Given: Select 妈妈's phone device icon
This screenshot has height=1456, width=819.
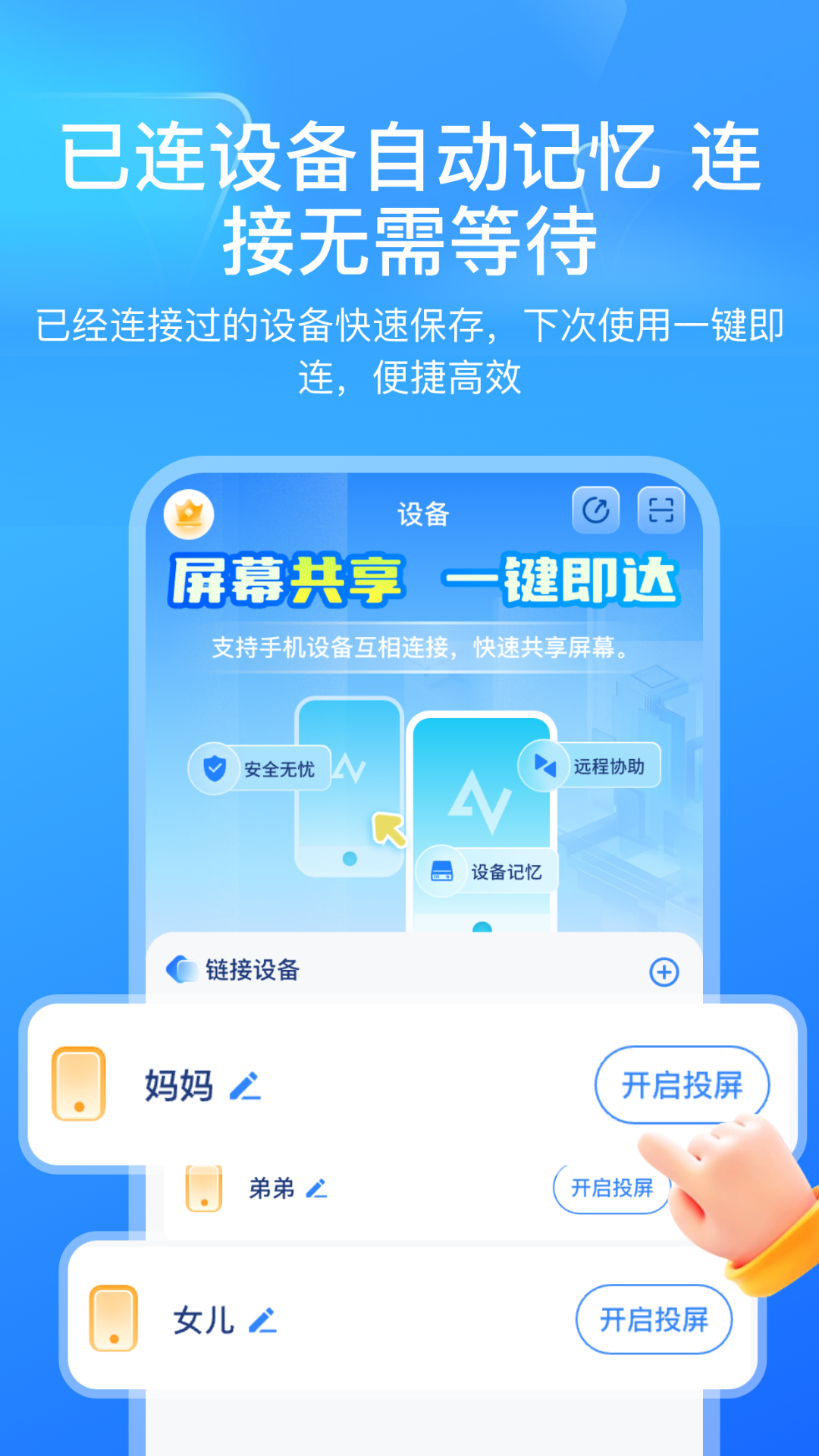Looking at the screenshot, I should tap(78, 1084).
